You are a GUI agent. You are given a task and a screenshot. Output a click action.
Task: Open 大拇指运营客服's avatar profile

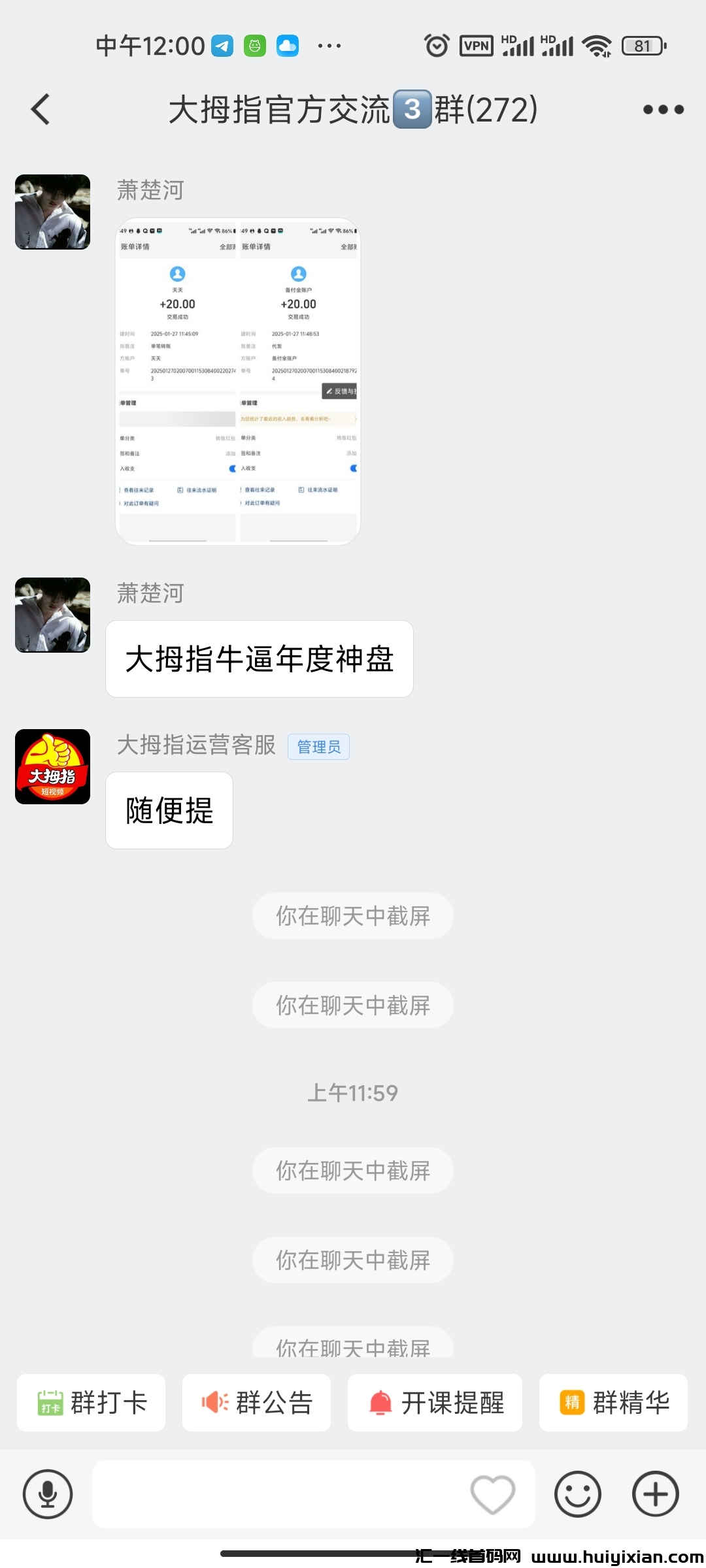pyautogui.click(x=52, y=766)
